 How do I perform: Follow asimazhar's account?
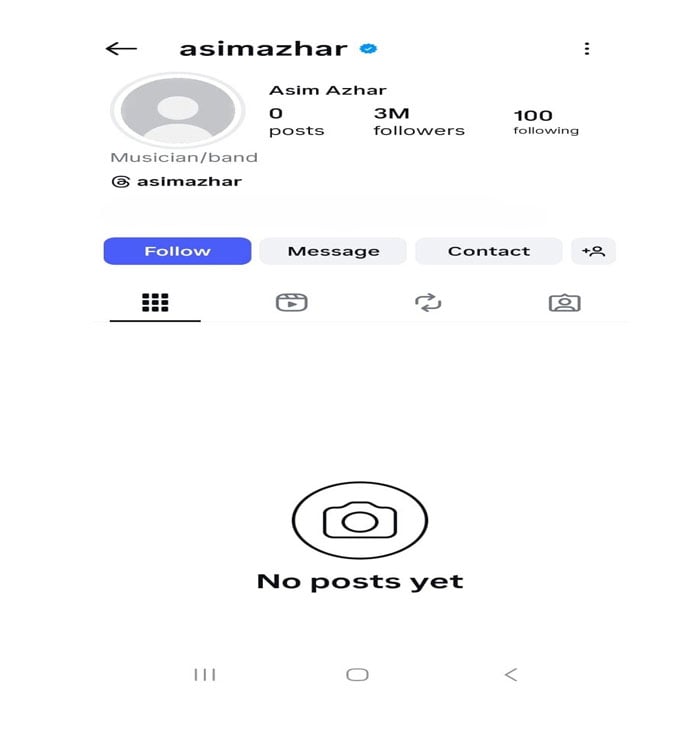tap(177, 251)
